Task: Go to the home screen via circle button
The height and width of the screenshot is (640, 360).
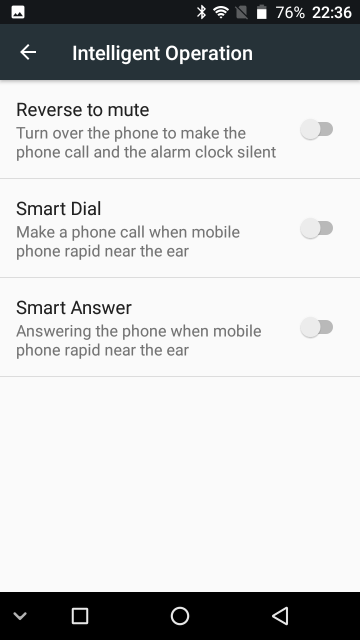Action: (x=180, y=616)
